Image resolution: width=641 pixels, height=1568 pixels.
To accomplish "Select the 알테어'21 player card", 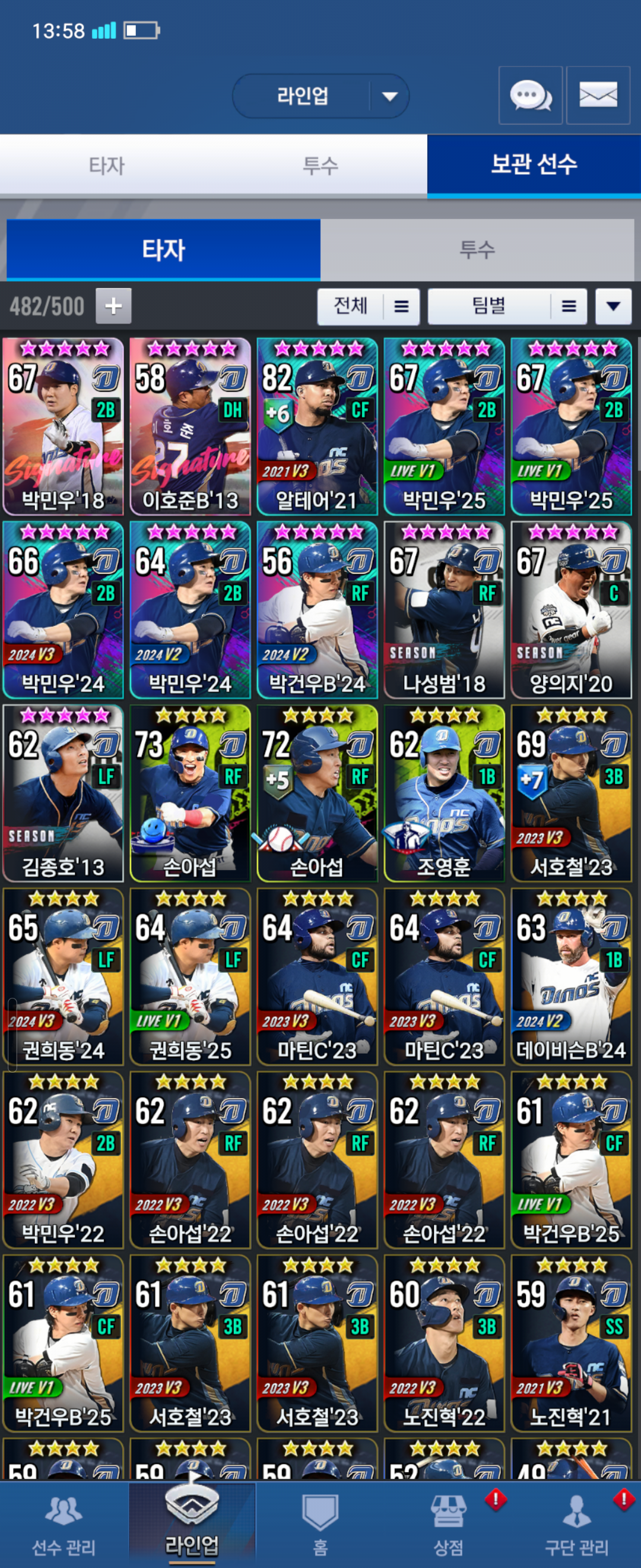I will point(317,426).
